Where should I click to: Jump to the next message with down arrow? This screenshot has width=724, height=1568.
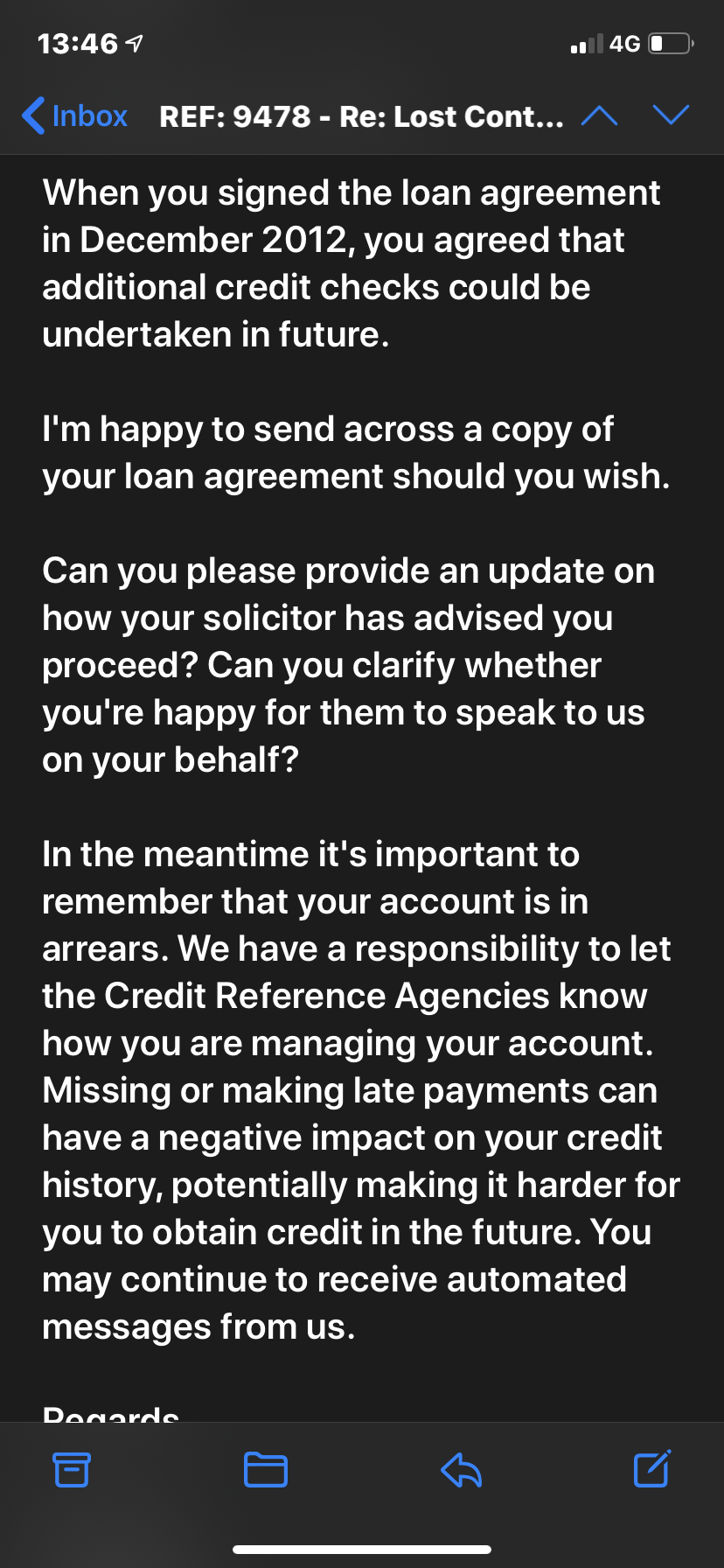pos(672,115)
